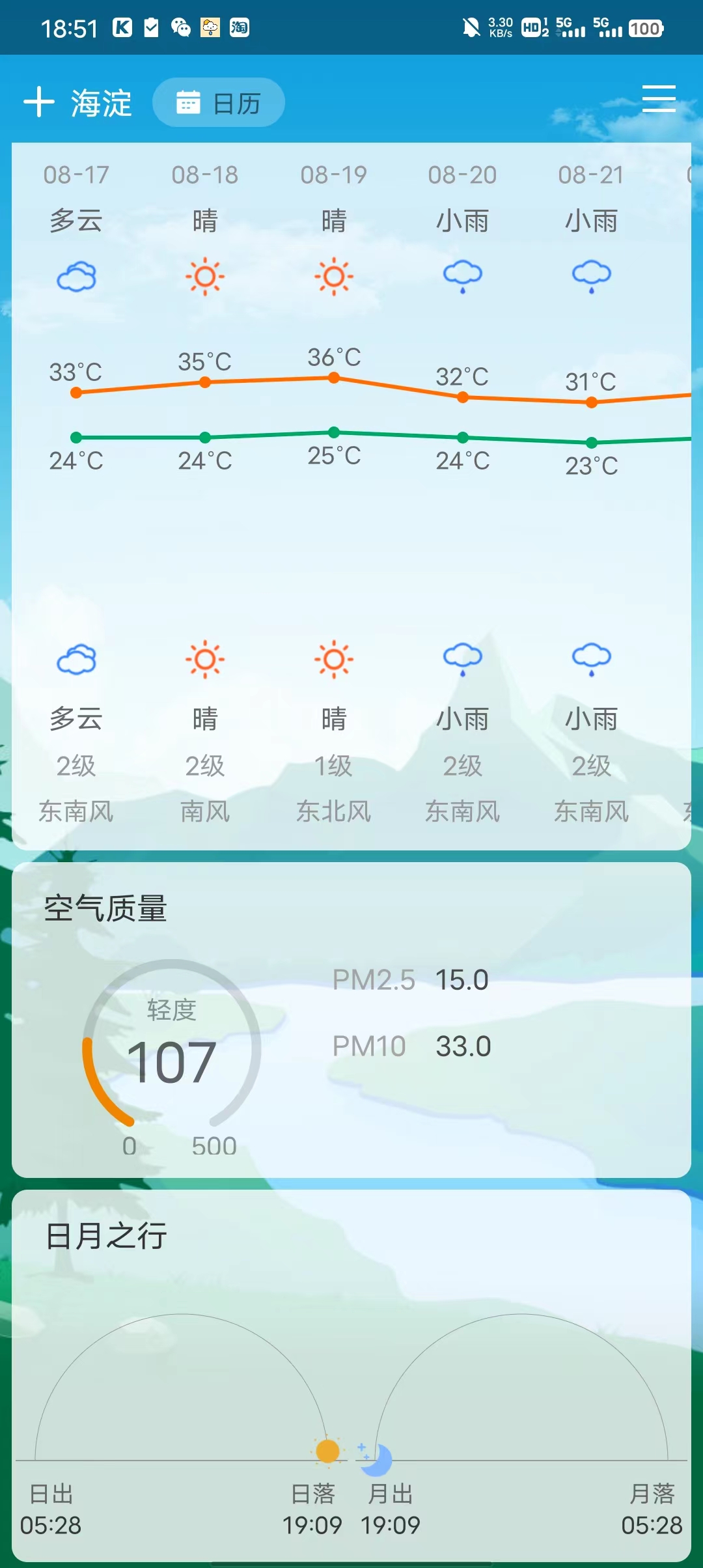
Task: Open the 日历 calendar view
Action: (x=219, y=102)
